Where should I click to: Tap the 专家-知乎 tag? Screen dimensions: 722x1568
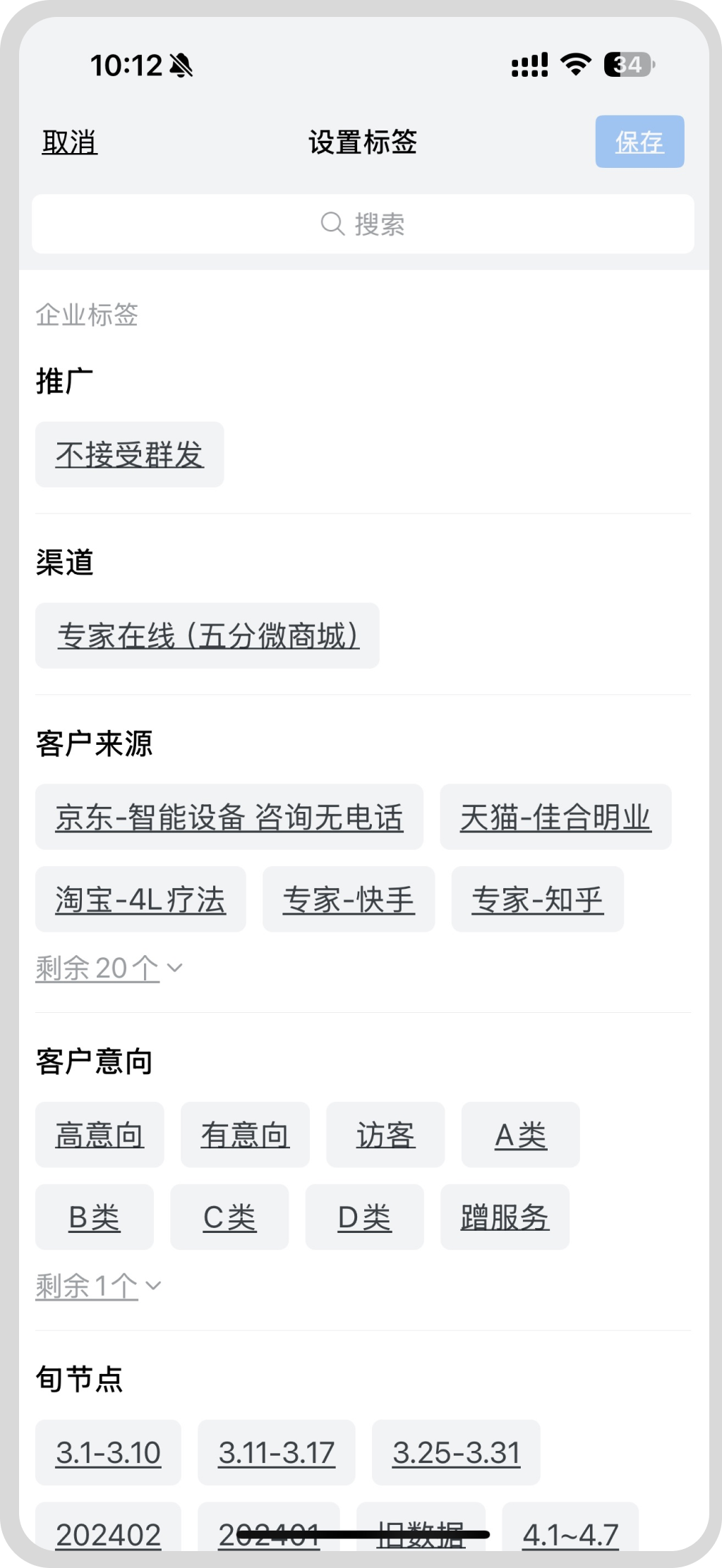coord(538,899)
